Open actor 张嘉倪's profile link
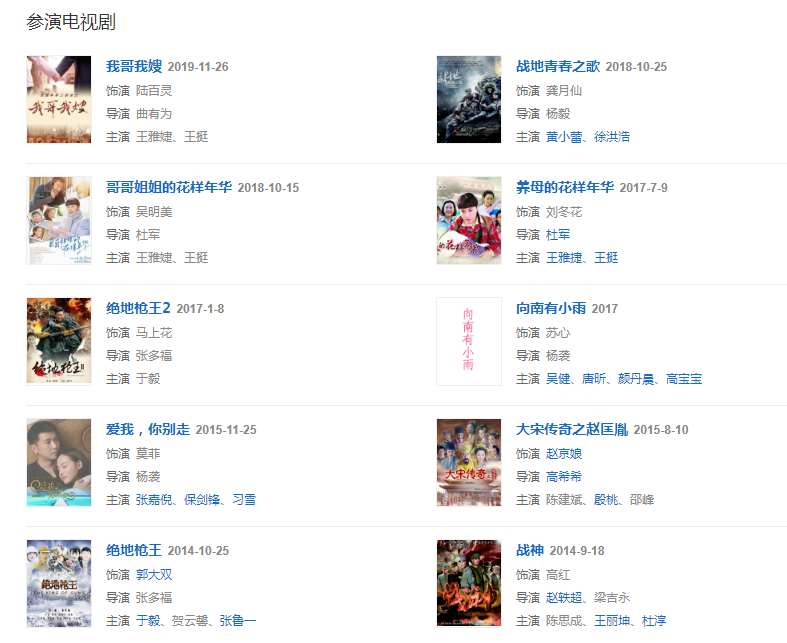This screenshot has height=643, width=787. [x=154, y=500]
